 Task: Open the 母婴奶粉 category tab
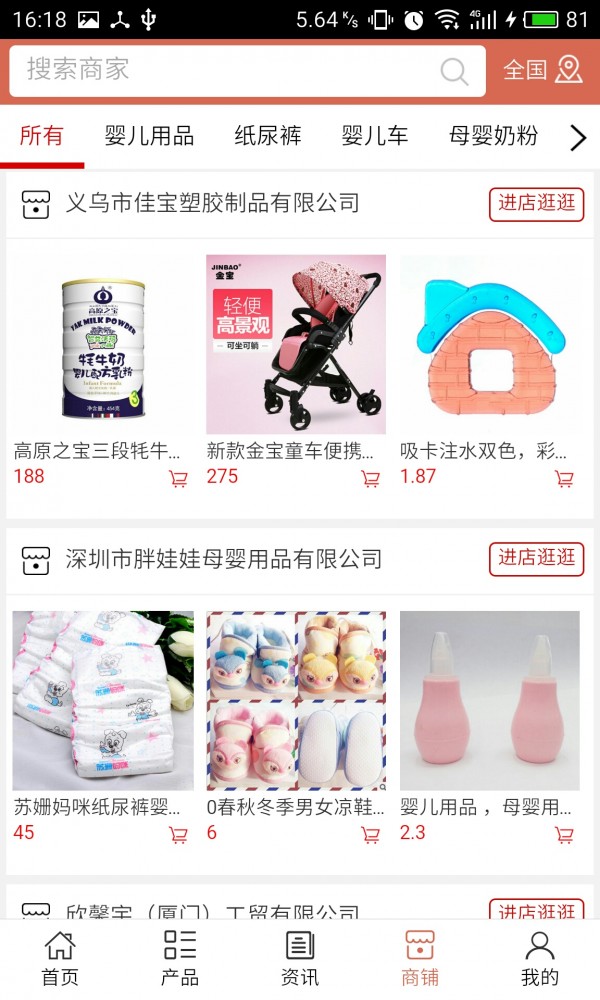[494, 136]
